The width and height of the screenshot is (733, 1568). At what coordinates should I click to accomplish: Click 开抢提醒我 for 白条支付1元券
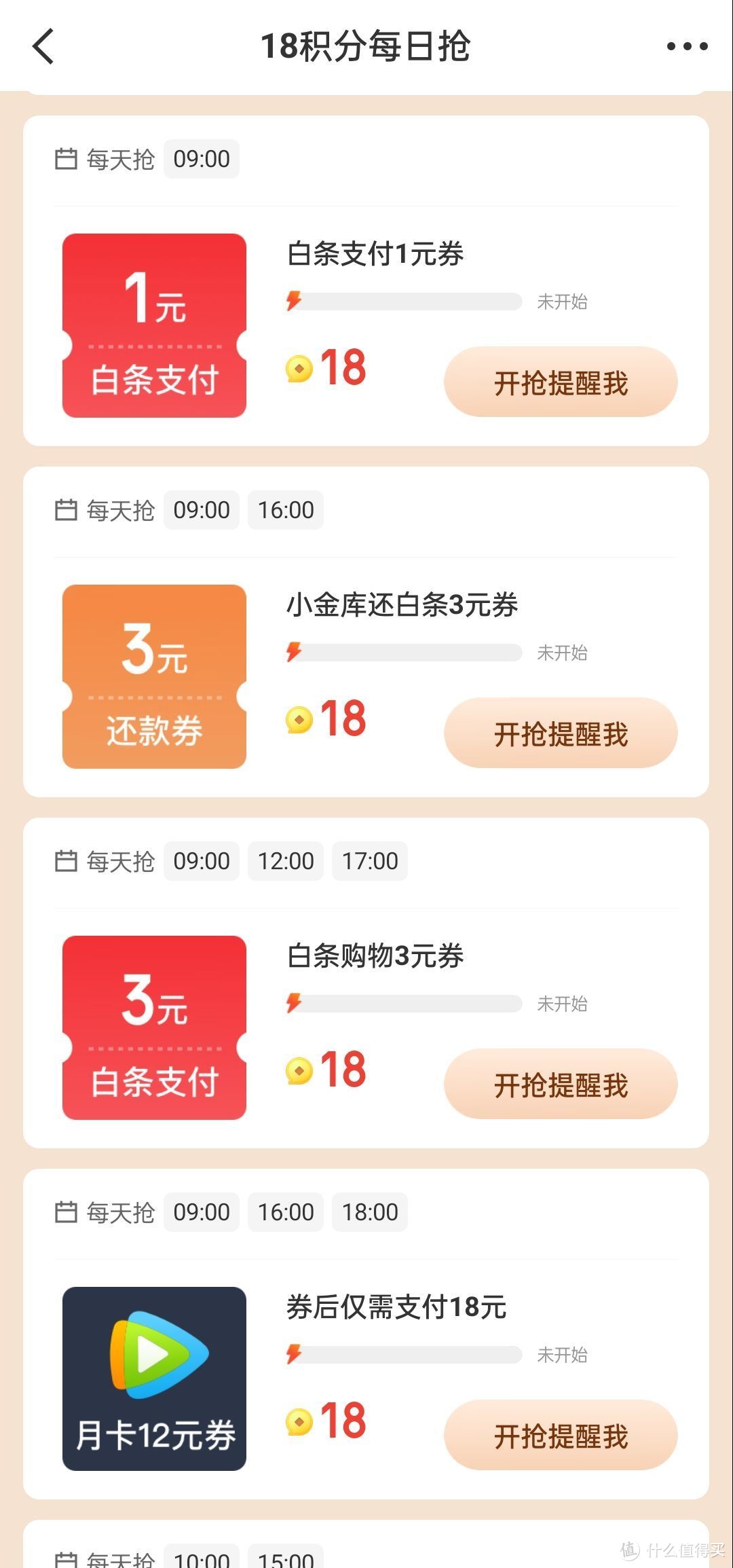click(x=561, y=382)
